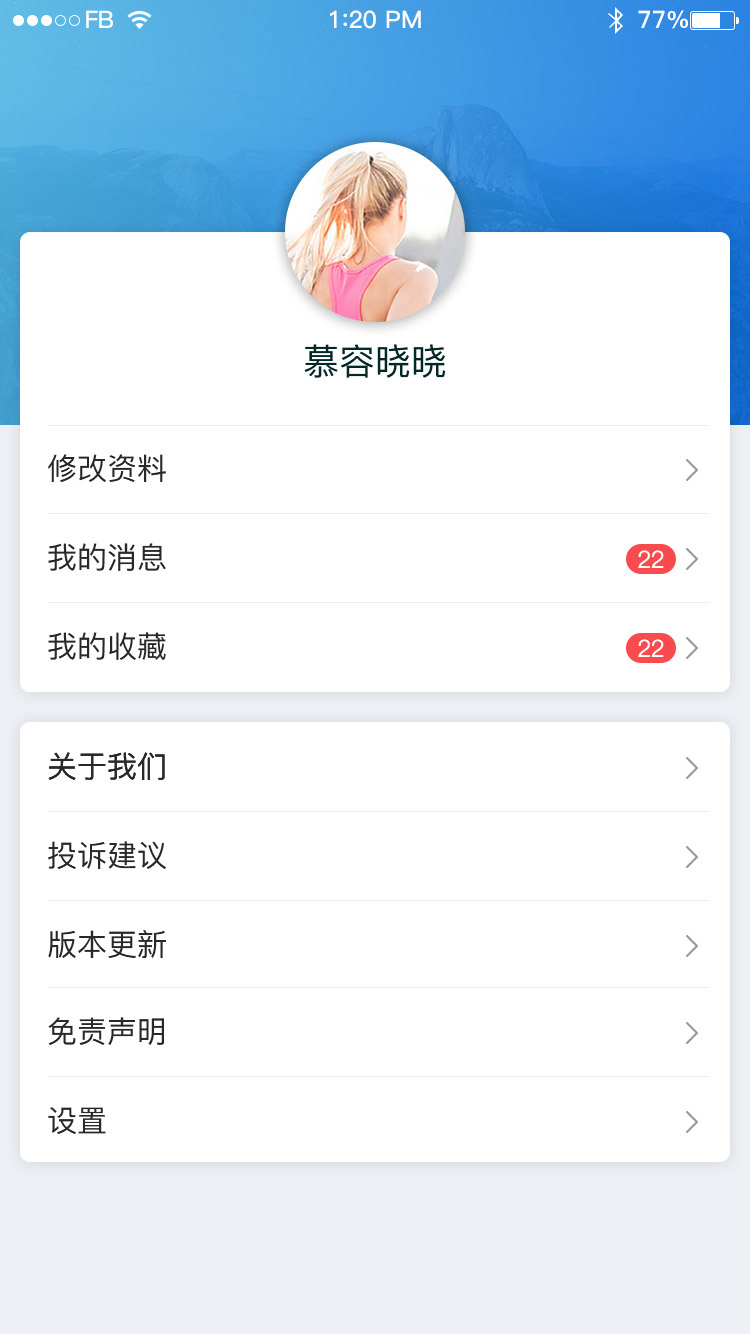This screenshot has width=750, height=1334.
Task: Check 版本更新 for updates
Action: tap(375, 945)
